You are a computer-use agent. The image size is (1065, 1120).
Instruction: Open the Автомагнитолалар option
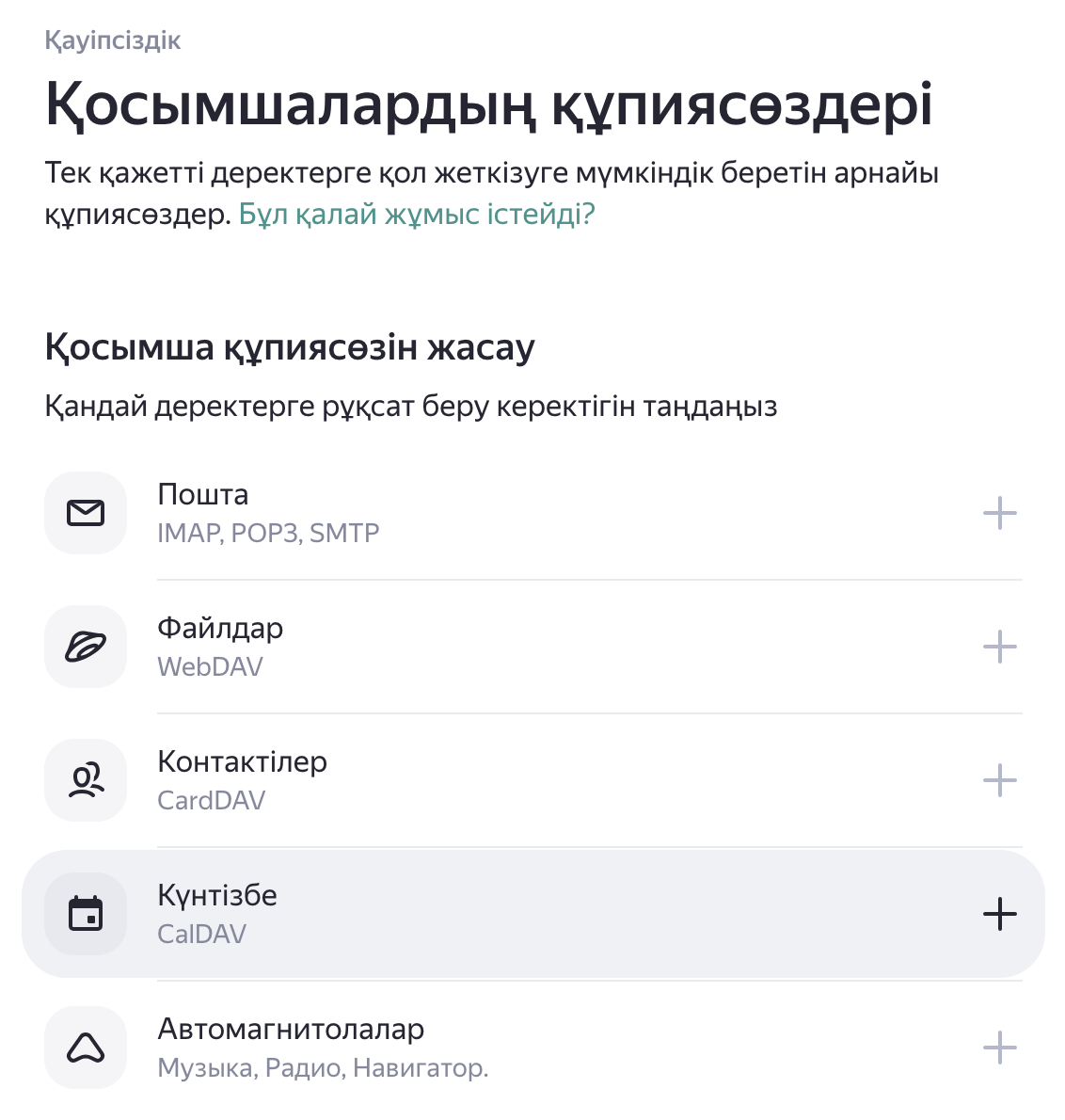(532, 1048)
